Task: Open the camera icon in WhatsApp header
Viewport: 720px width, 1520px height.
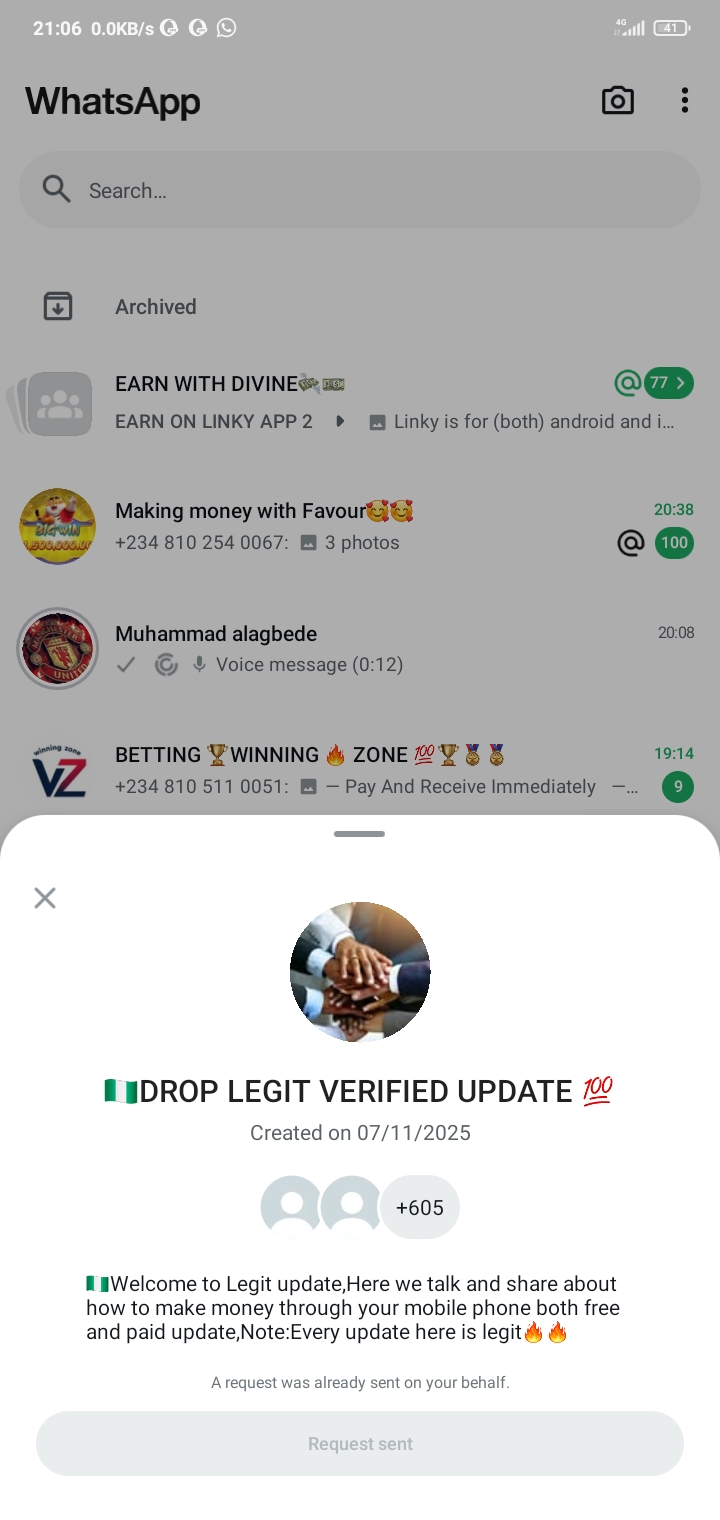Action: pyautogui.click(x=617, y=100)
